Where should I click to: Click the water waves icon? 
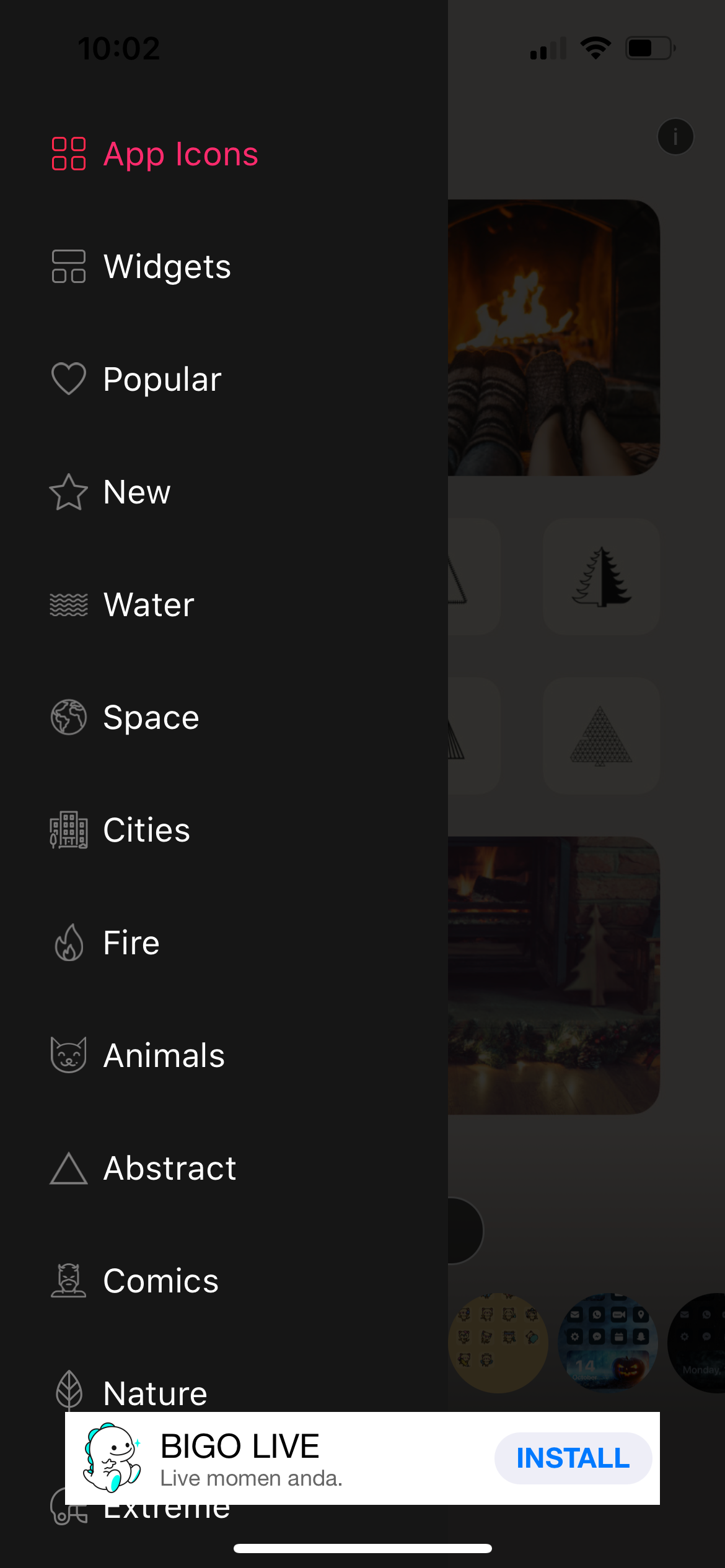(x=68, y=605)
